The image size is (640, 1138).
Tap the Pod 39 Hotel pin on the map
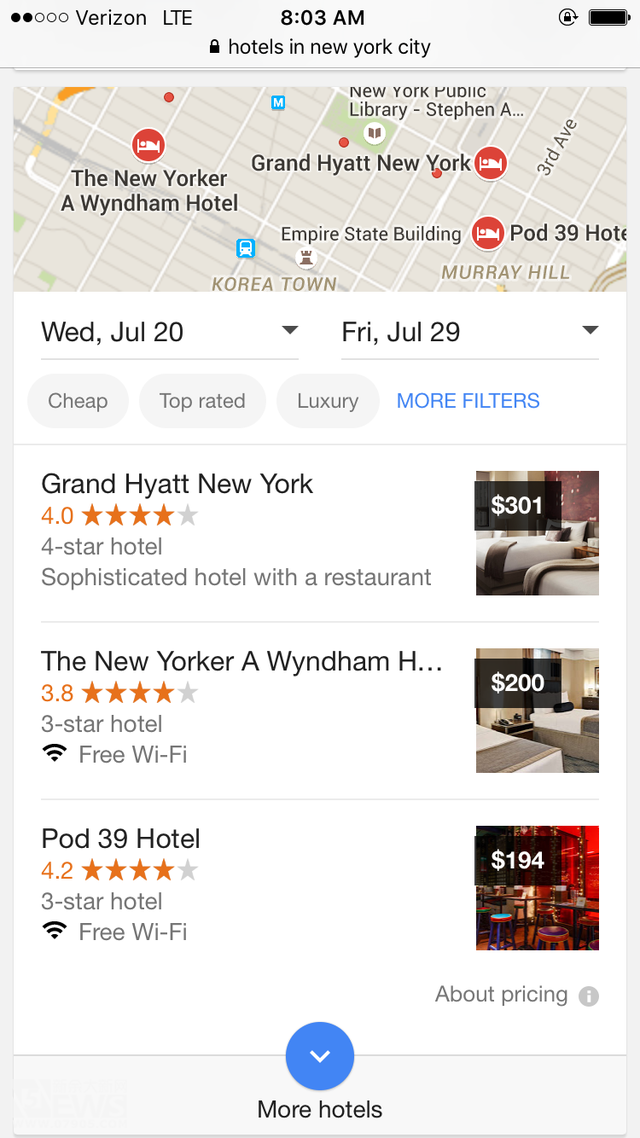(x=488, y=234)
